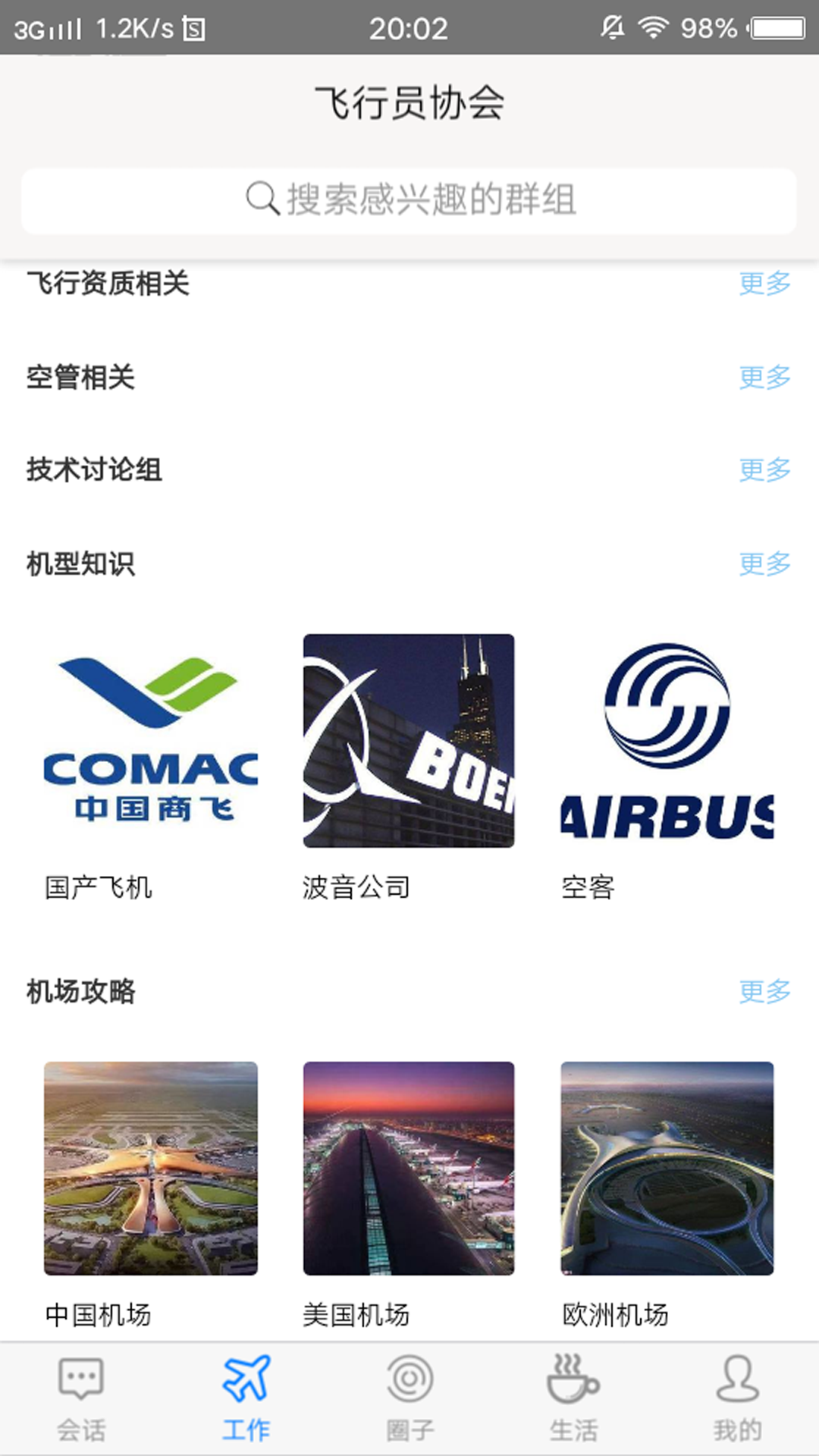
Task: Open the 中国机场 group
Action: (x=151, y=1169)
